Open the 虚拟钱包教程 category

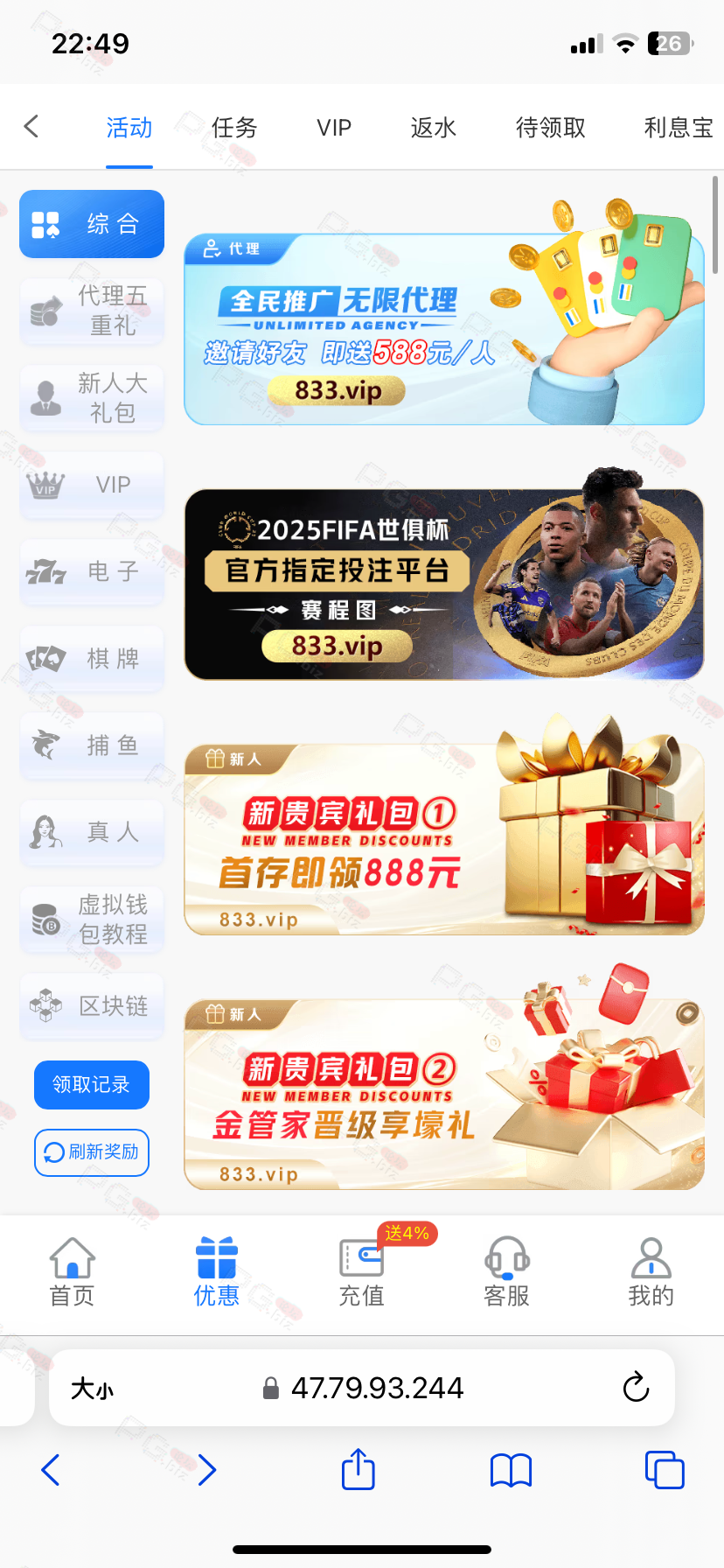92,920
